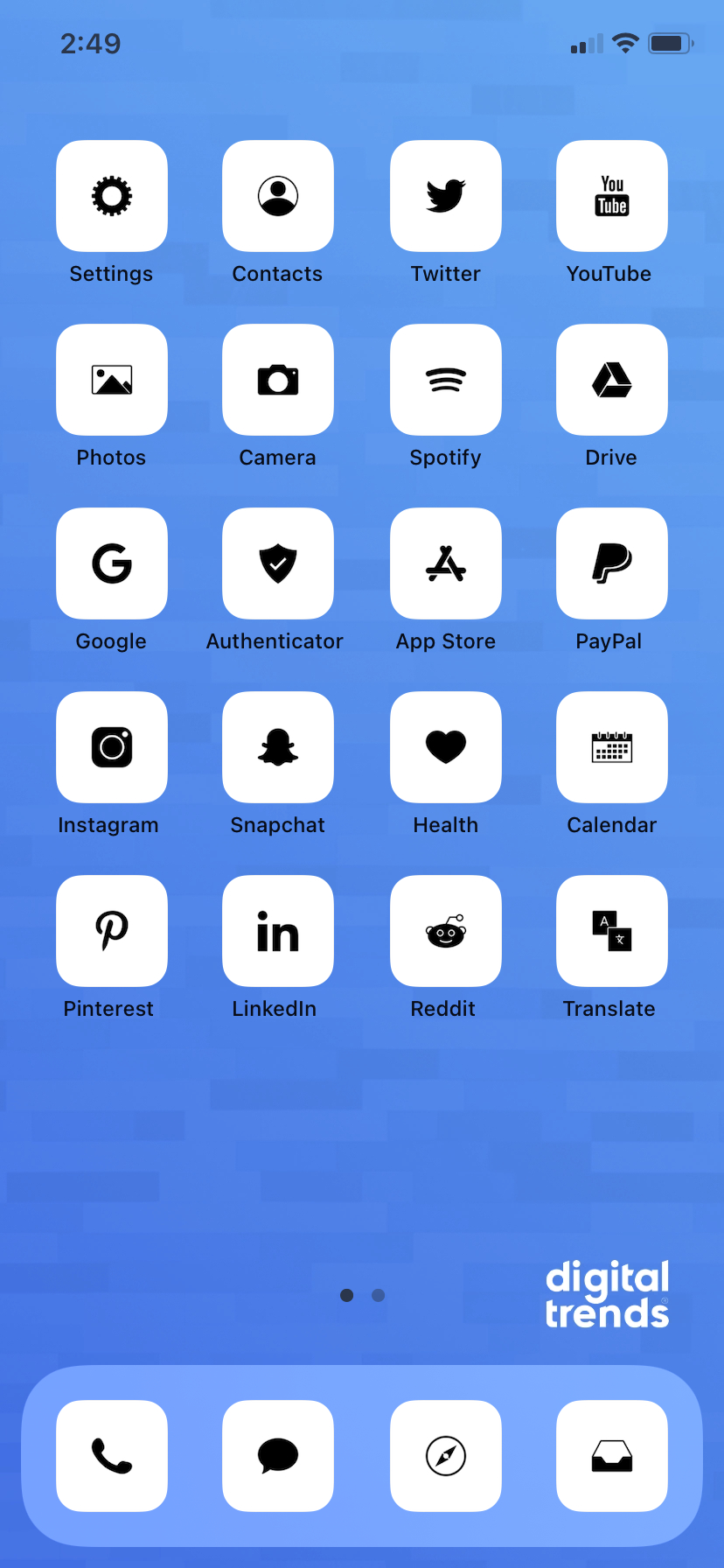Open Twitter from the home screen

tap(446, 196)
